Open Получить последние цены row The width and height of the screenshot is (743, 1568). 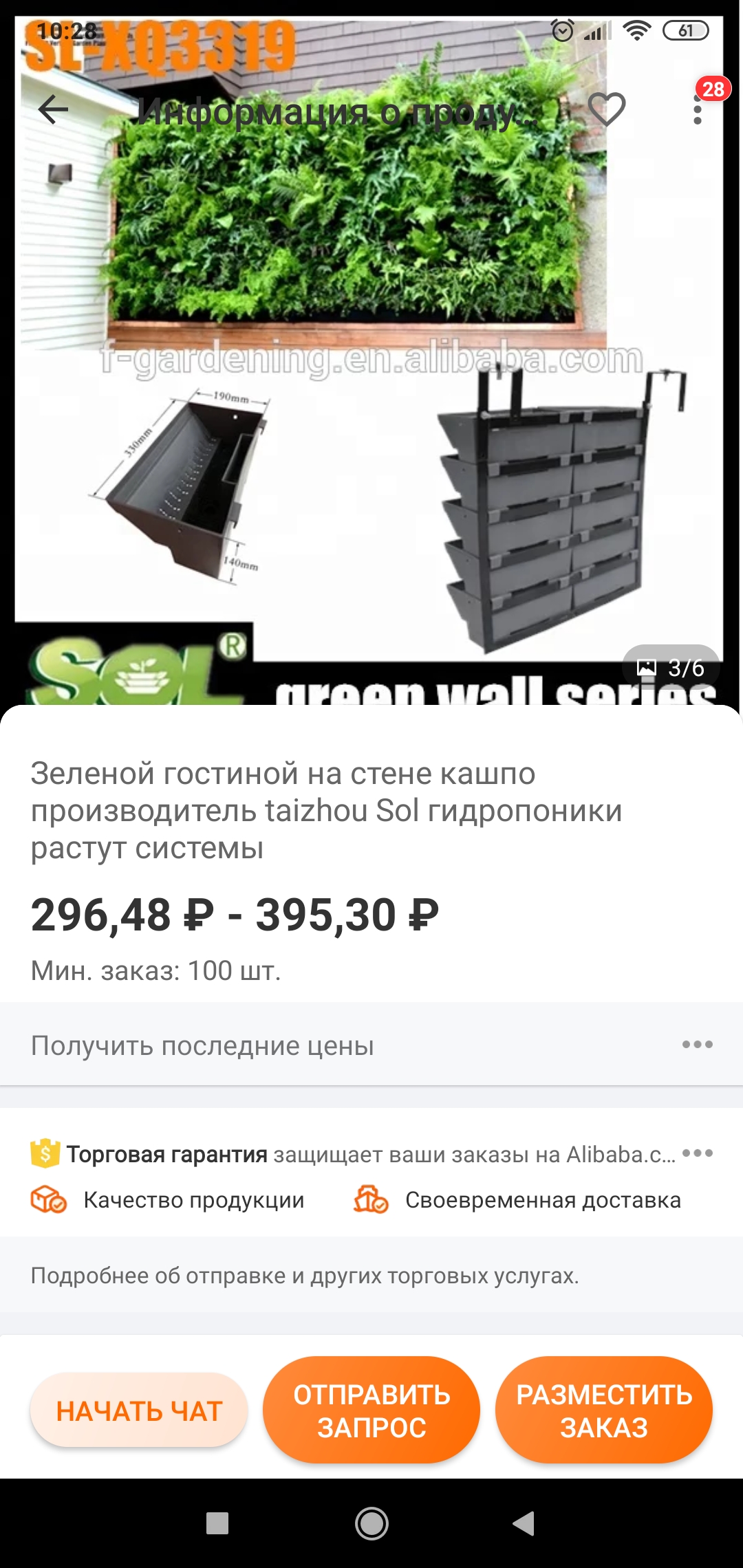(371, 1045)
